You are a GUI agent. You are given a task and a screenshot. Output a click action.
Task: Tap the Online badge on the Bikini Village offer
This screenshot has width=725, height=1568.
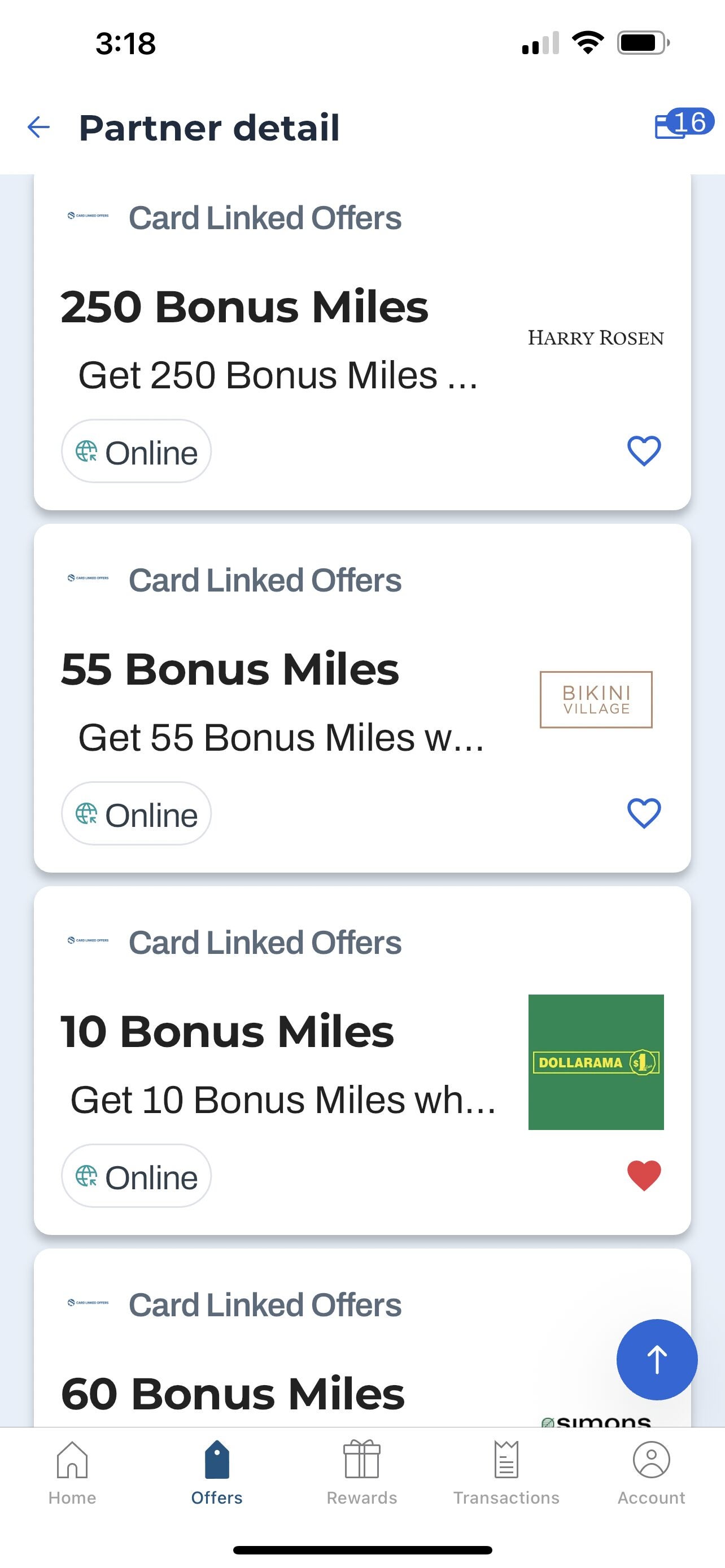click(x=135, y=813)
